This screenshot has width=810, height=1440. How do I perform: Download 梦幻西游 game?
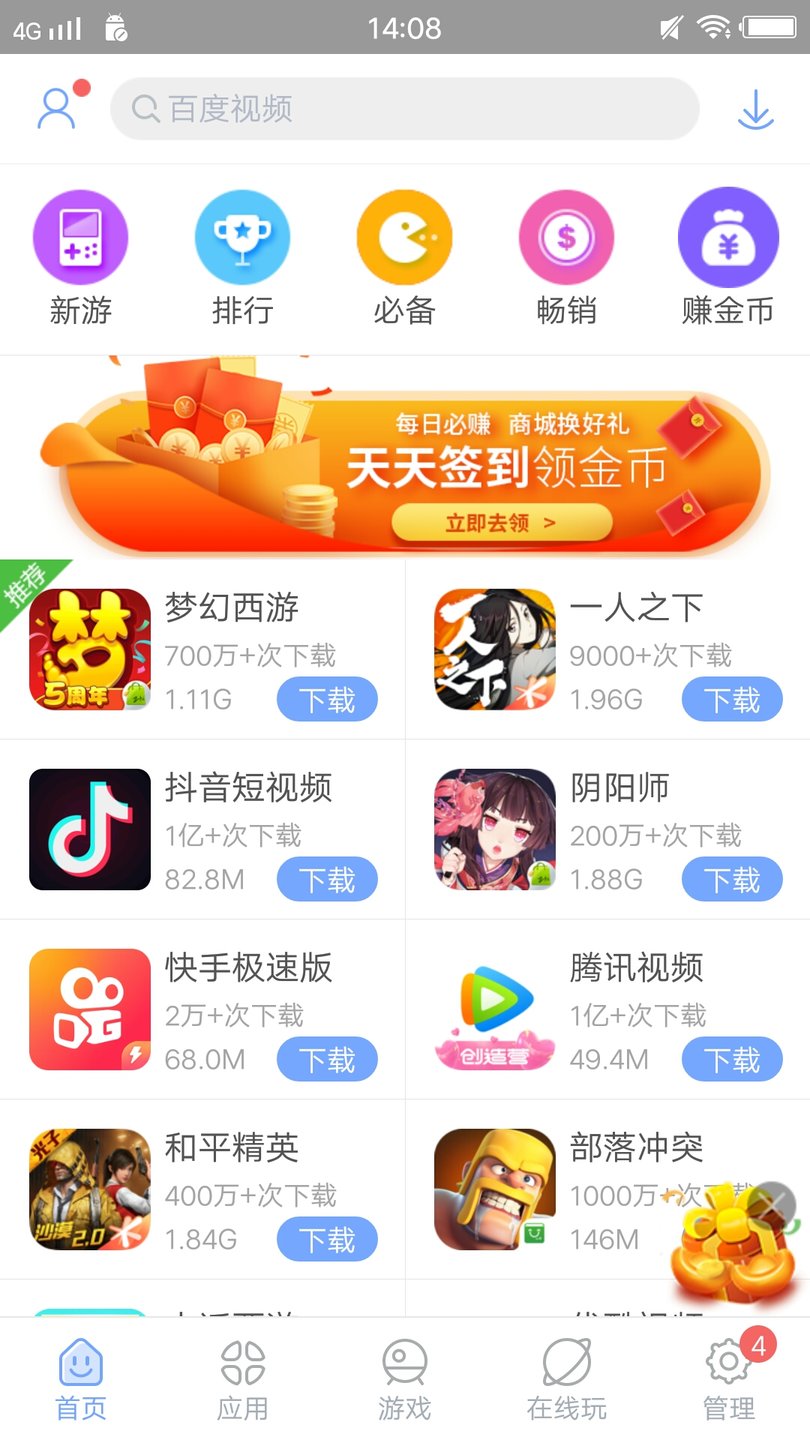click(327, 699)
